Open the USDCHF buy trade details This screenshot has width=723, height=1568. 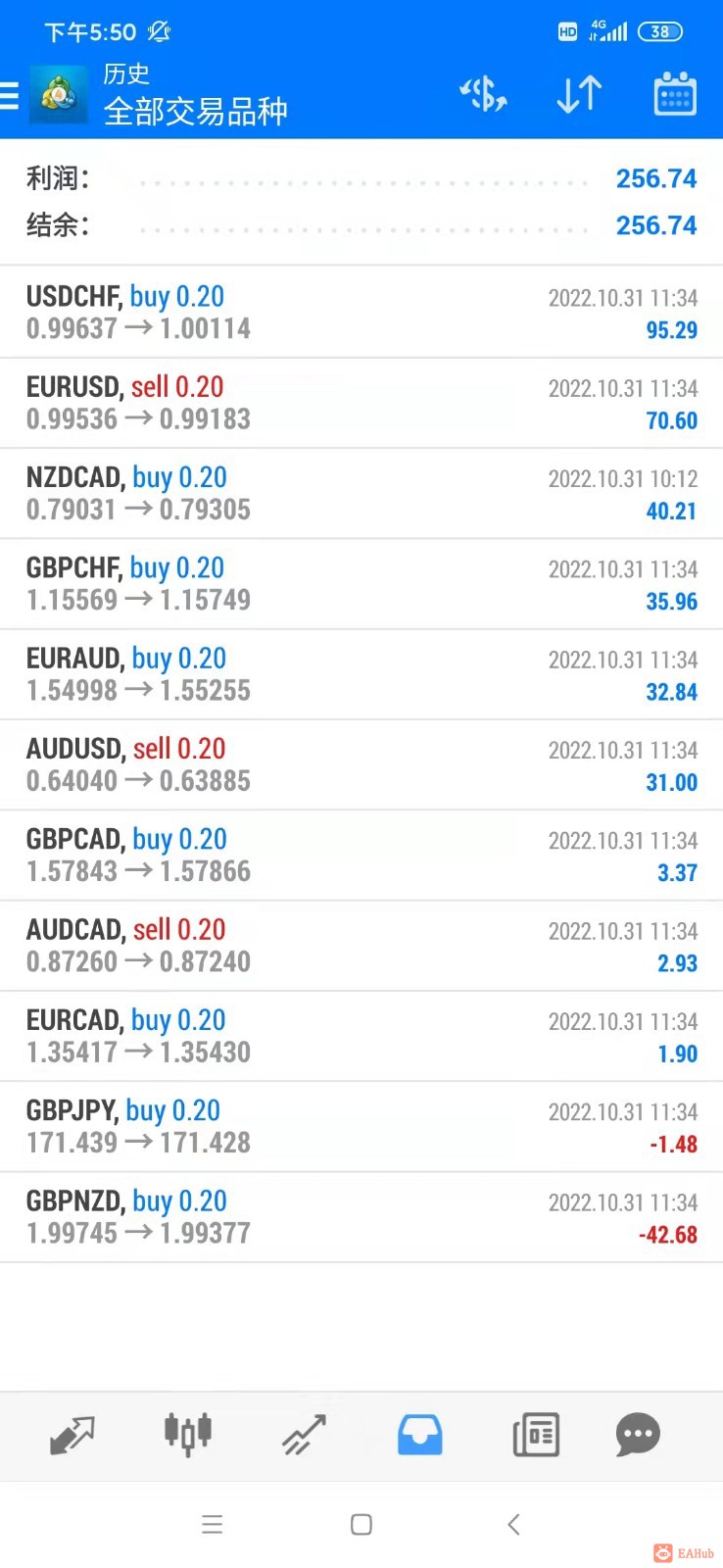(361, 313)
